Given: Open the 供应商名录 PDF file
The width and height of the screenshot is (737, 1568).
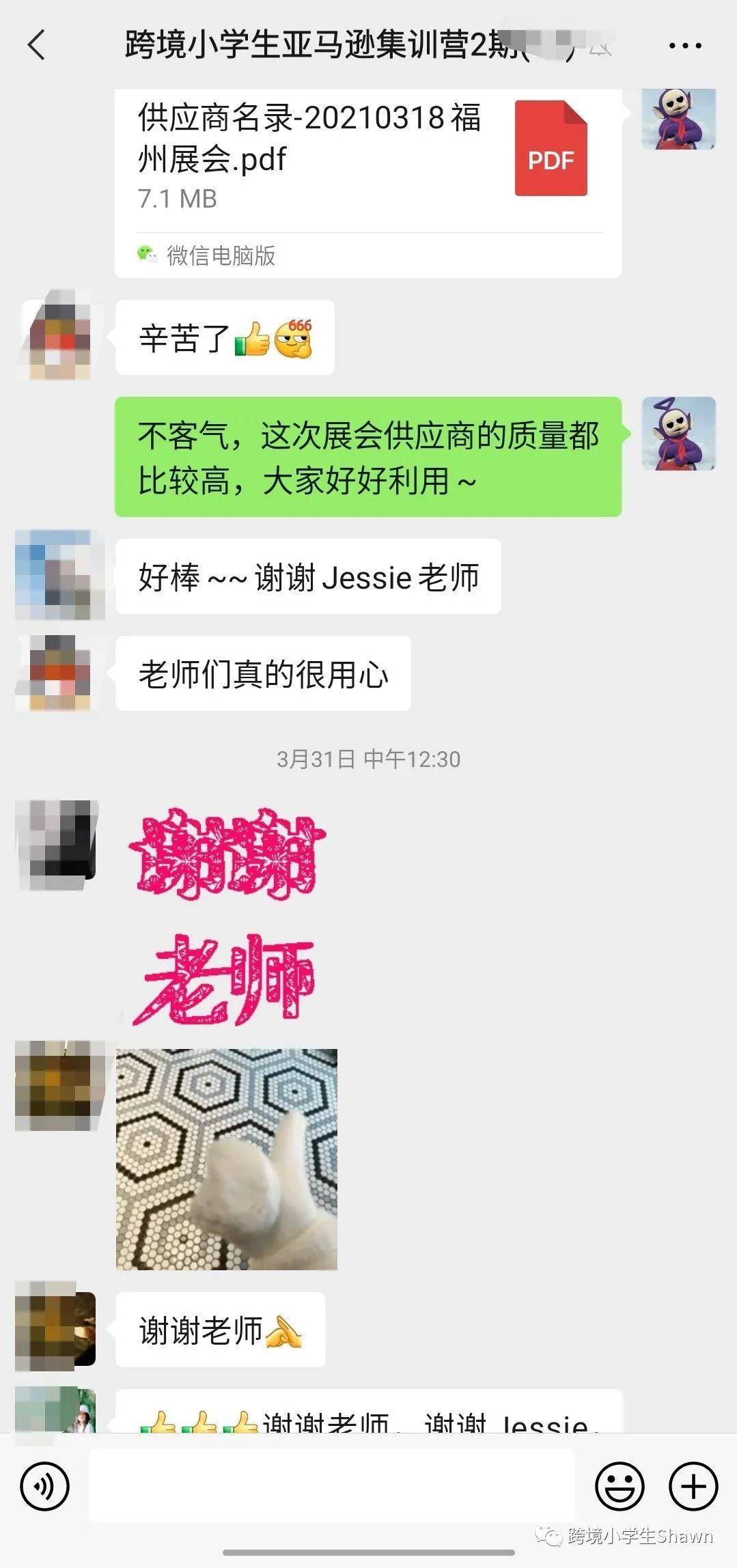Looking at the screenshot, I should [367, 157].
